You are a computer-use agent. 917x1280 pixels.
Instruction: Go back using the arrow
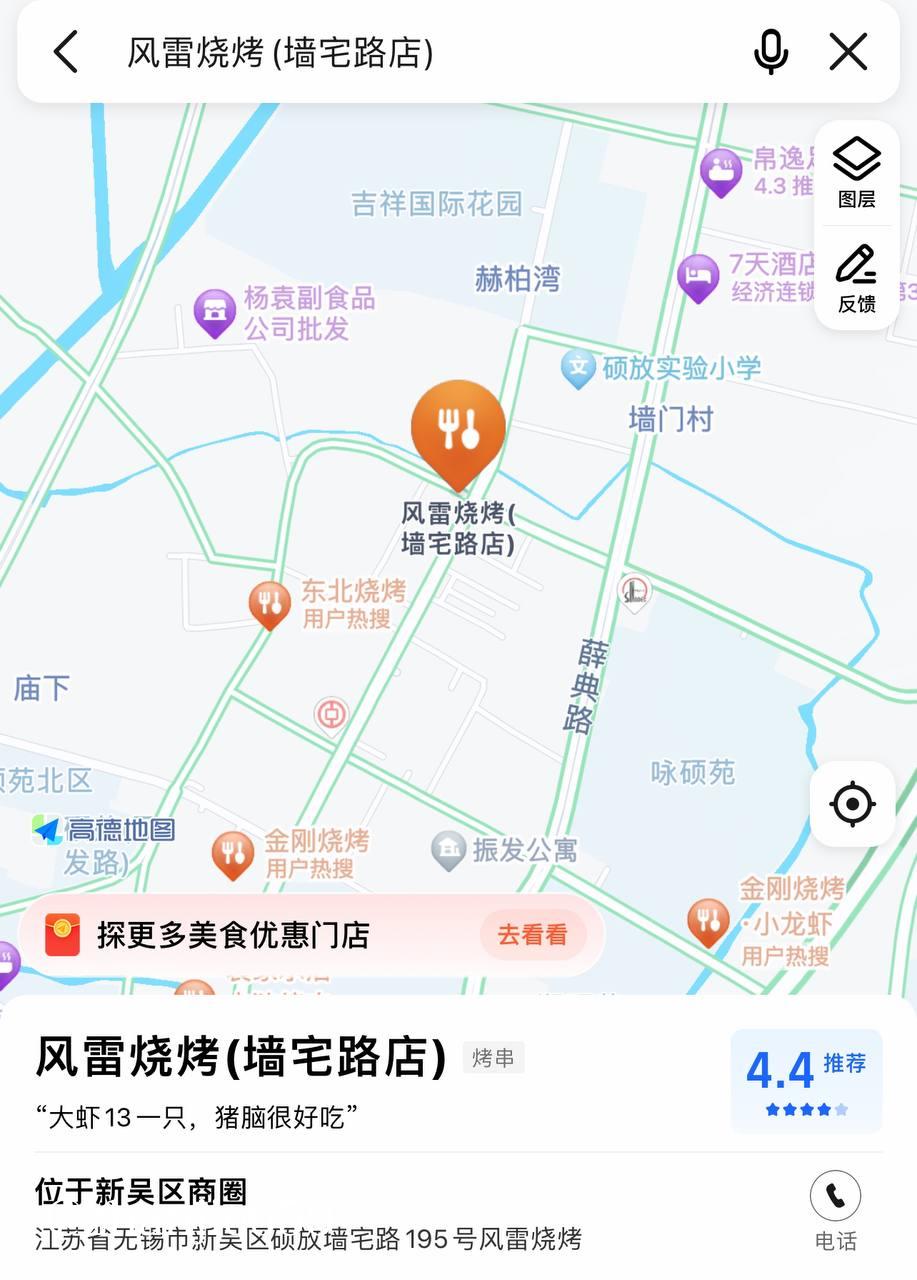(x=66, y=51)
